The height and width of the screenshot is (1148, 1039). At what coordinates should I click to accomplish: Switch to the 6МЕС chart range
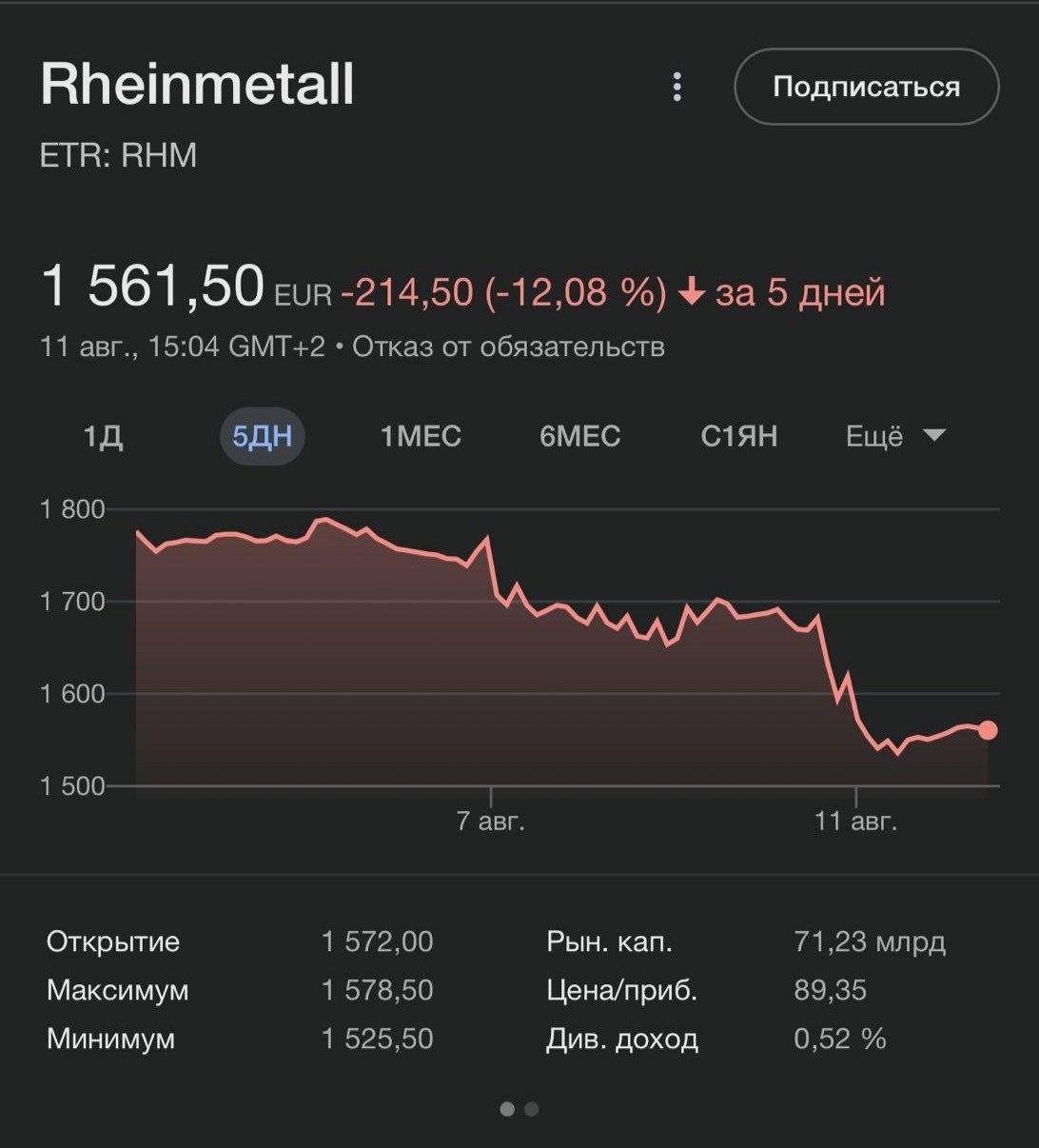(579, 436)
